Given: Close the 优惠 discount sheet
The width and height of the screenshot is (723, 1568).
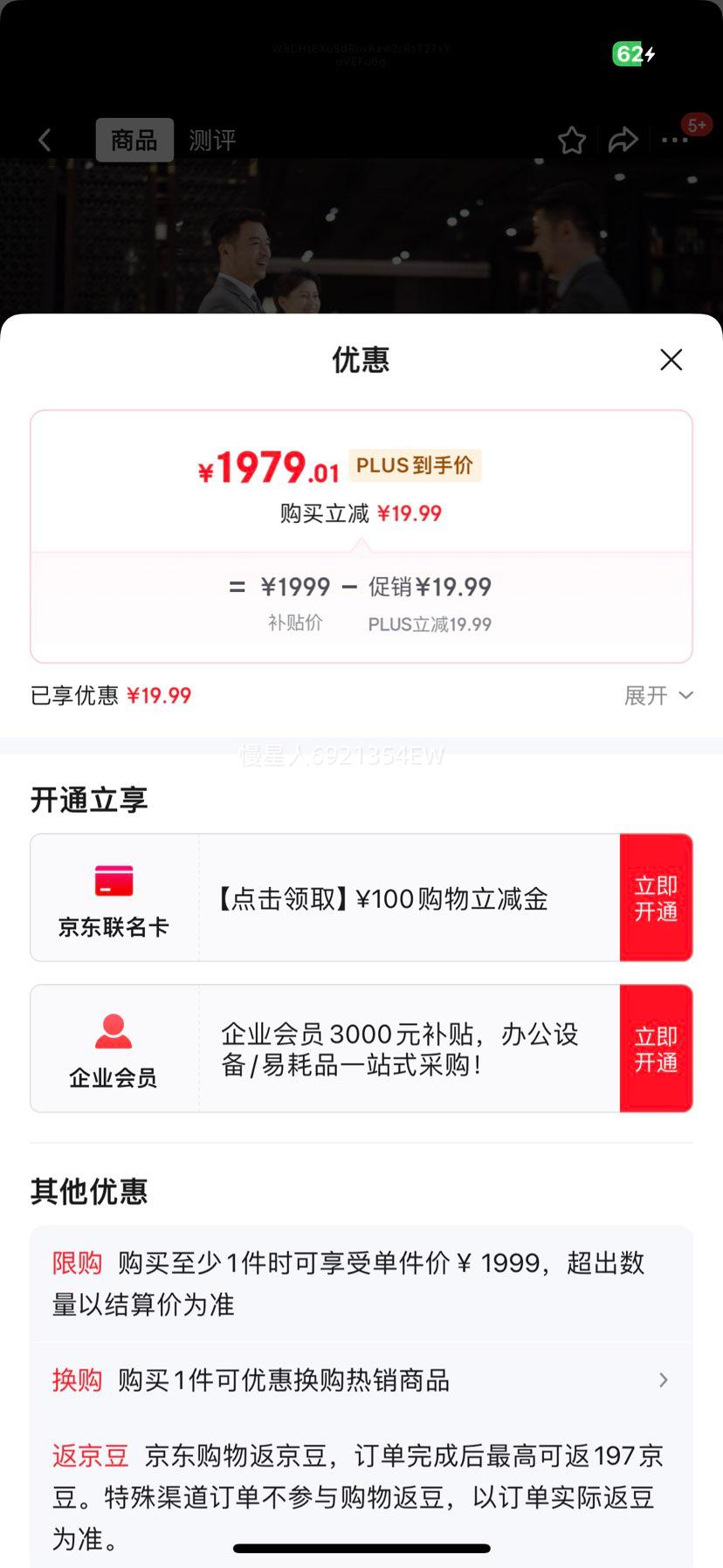Looking at the screenshot, I should coord(671,360).
